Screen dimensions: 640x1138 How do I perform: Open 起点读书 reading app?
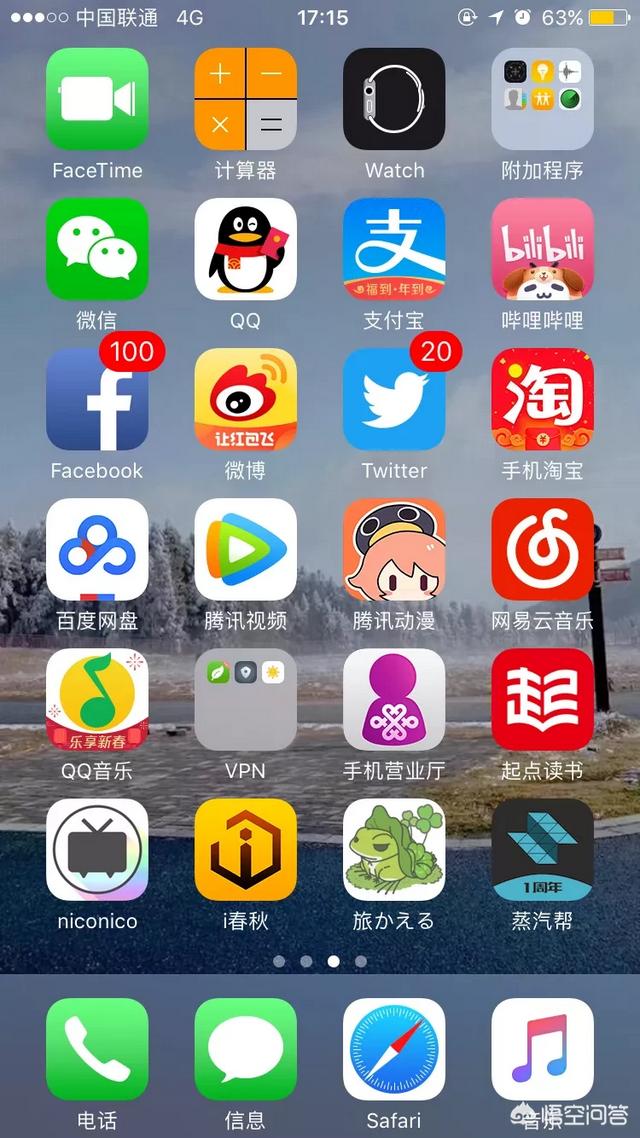[x=542, y=699]
